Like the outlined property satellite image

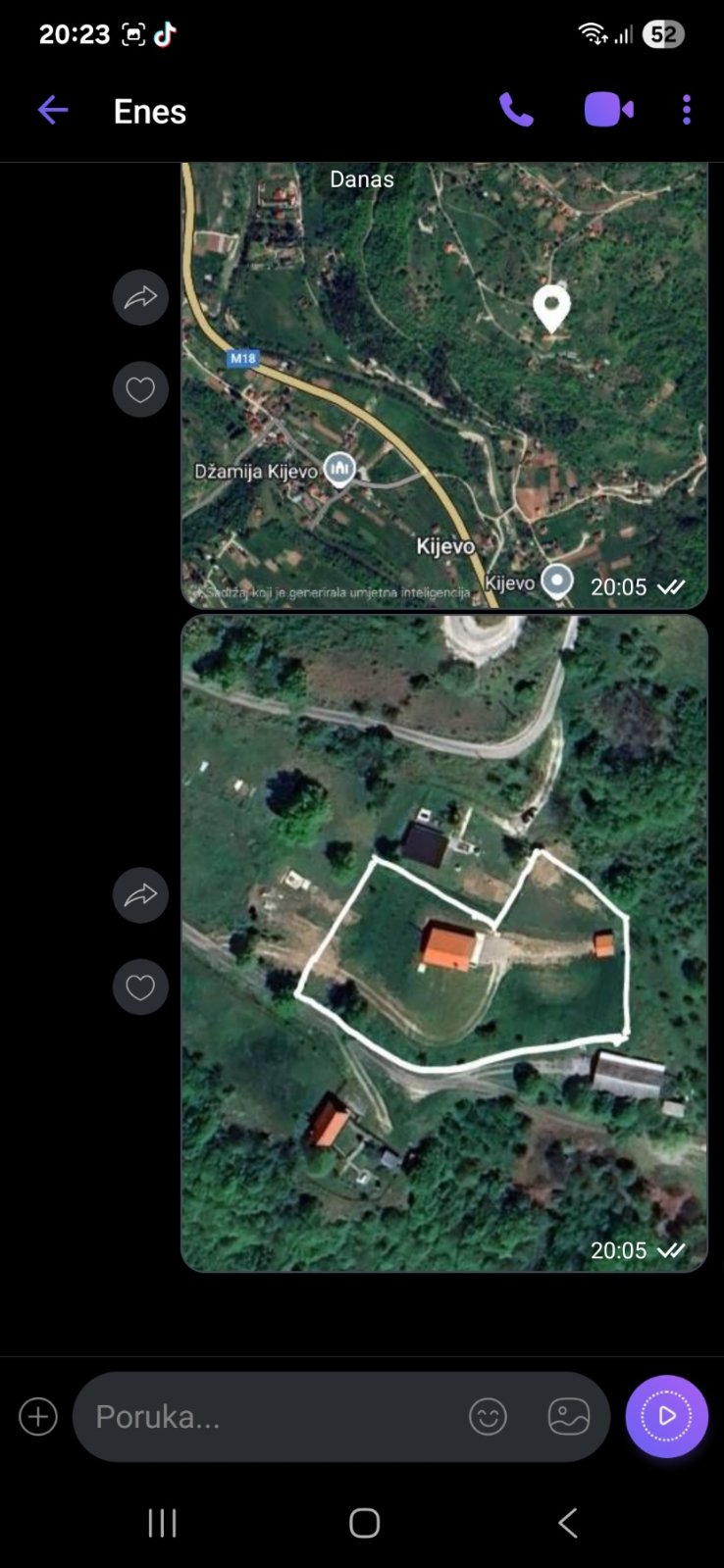click(x=140, y=986)
